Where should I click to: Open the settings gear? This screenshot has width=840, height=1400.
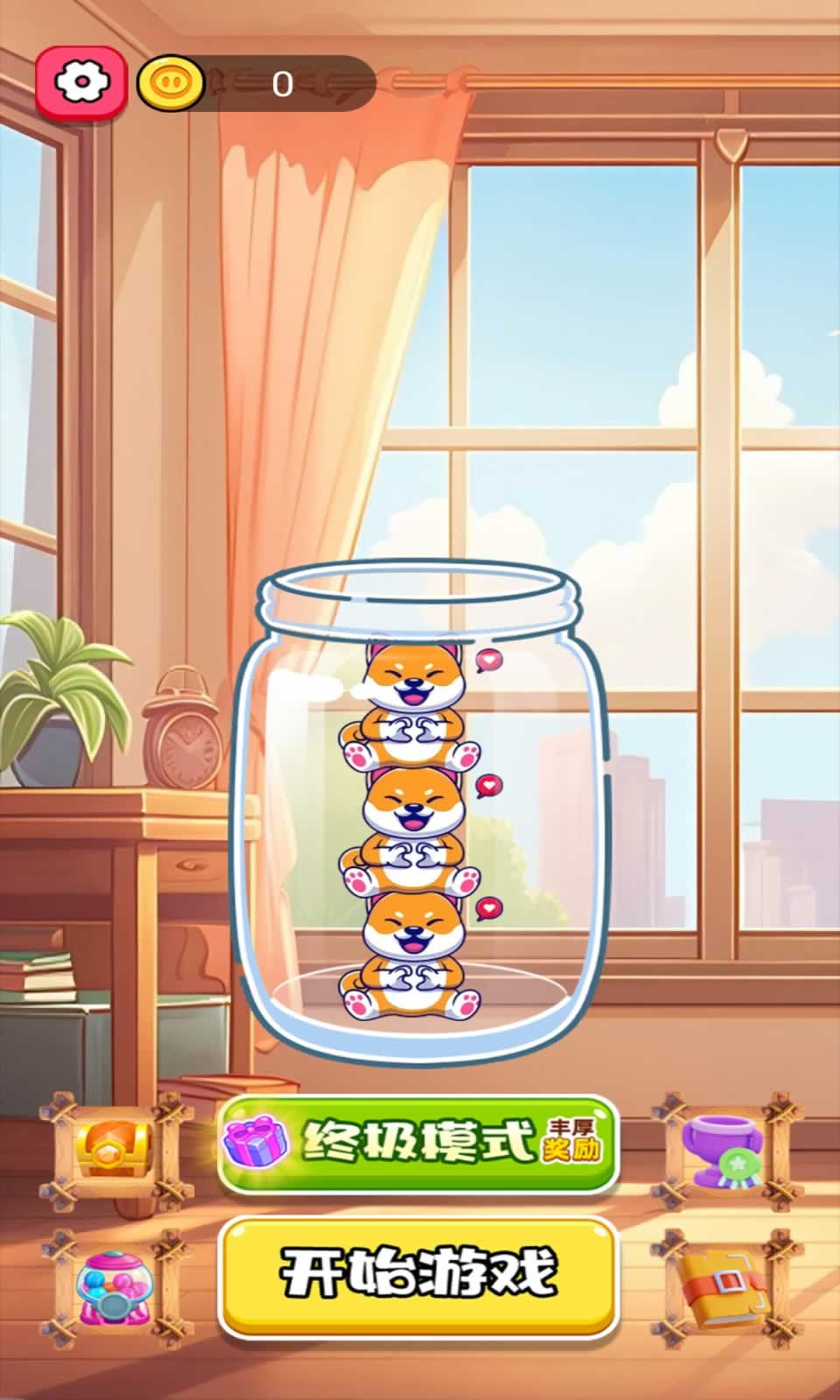point(80,83)
